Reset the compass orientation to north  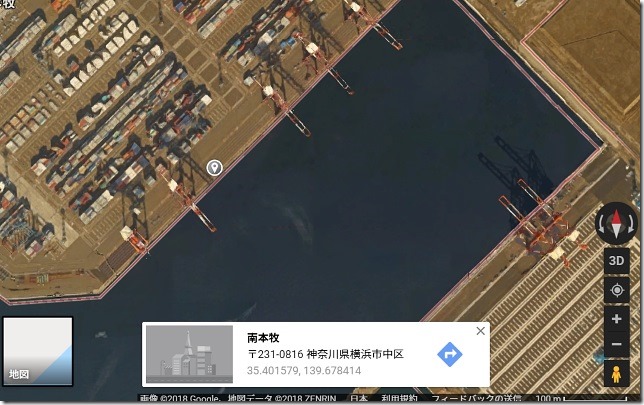(x=617, y=224)
